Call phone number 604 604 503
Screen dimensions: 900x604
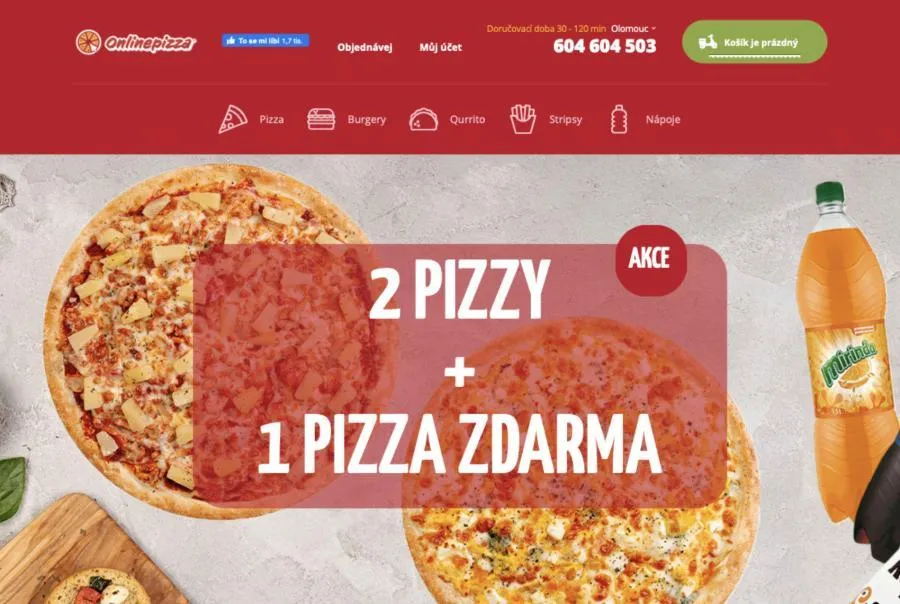pos(604,46)
